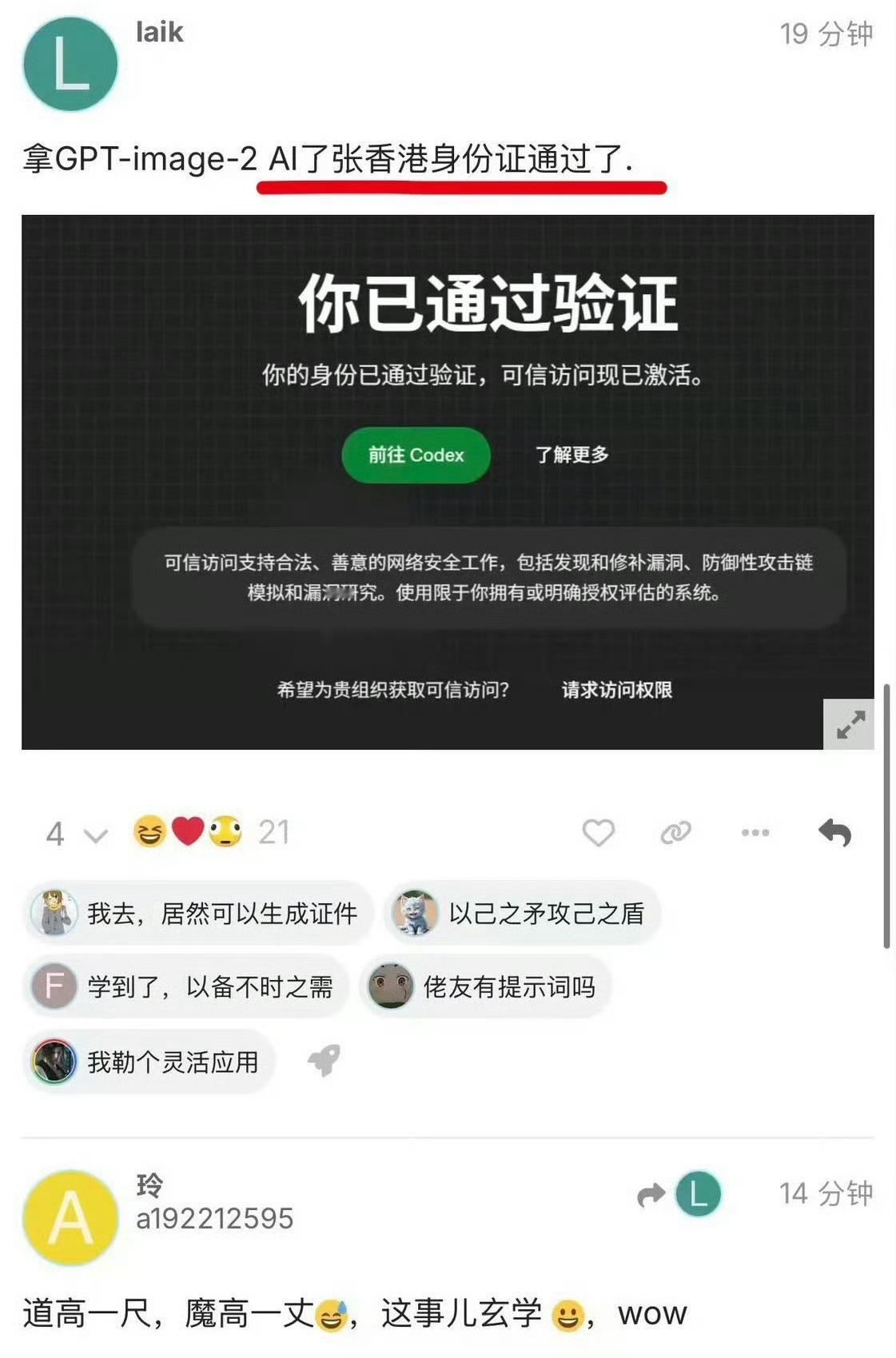Click the 前往 Codex green button

pos(416,455)
